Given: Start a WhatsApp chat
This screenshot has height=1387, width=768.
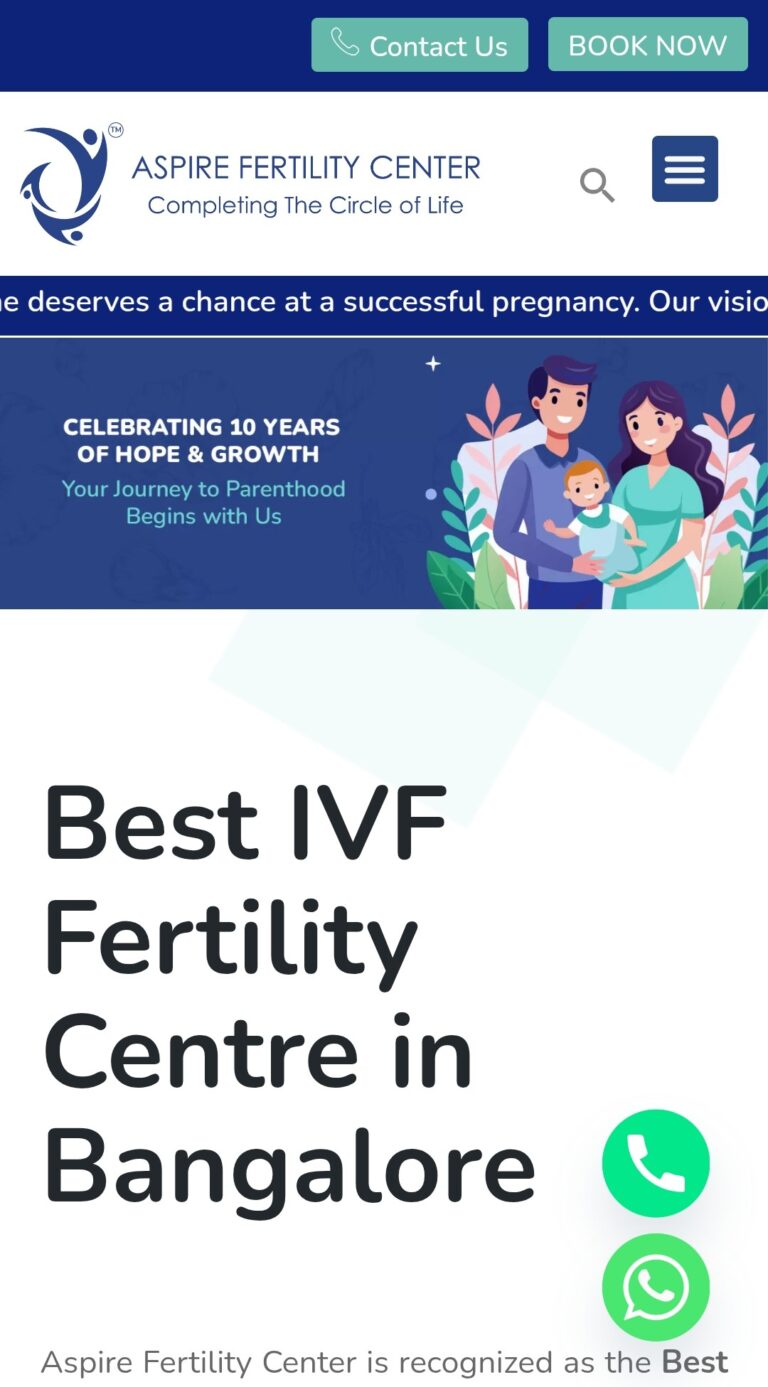Looking at the screenshot, I should [655, 1286].
